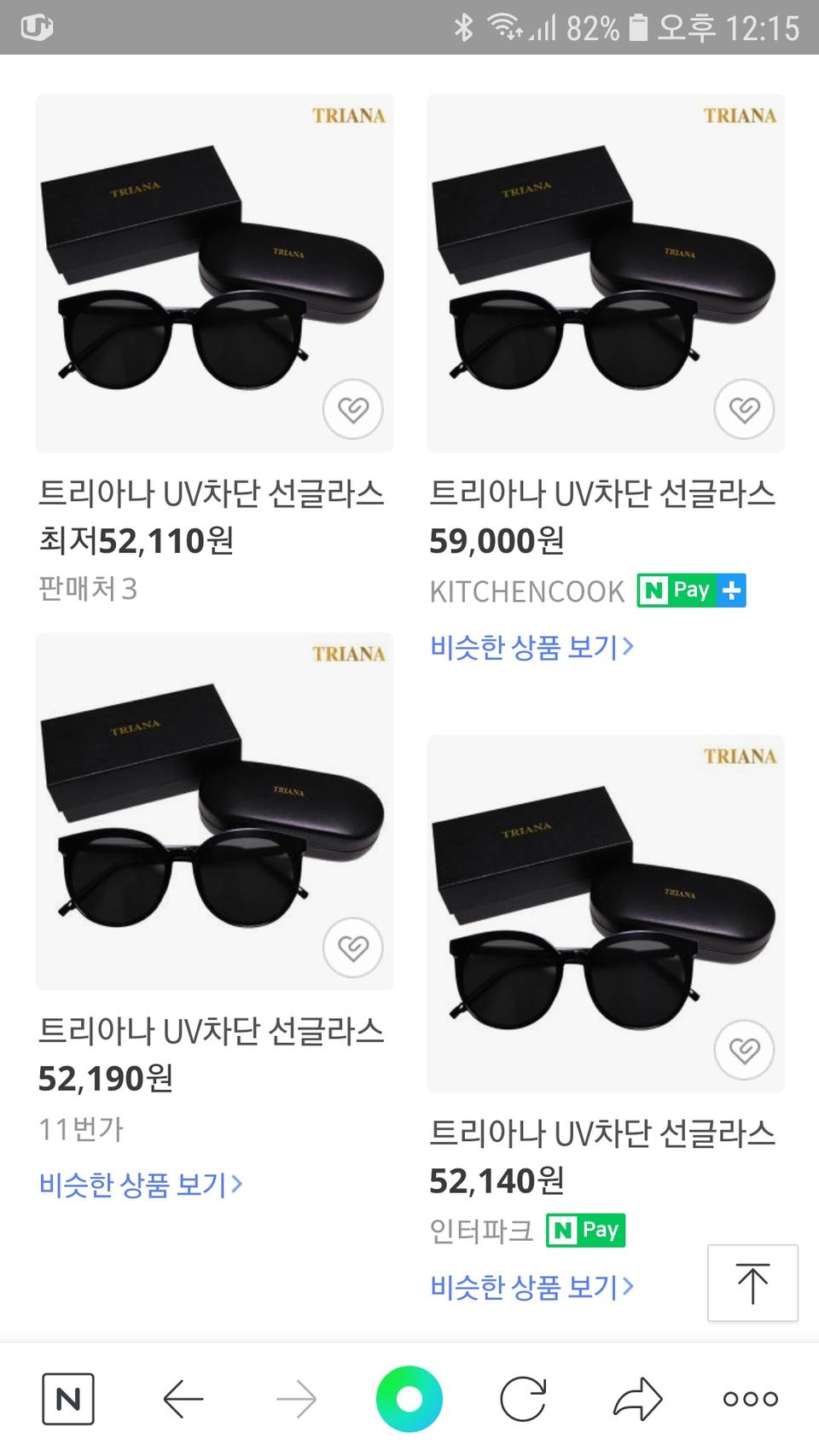Open sharing options via the share arrow icon
The height and width of the screenshot is (1456, 819).
(x=636, y=1398)
